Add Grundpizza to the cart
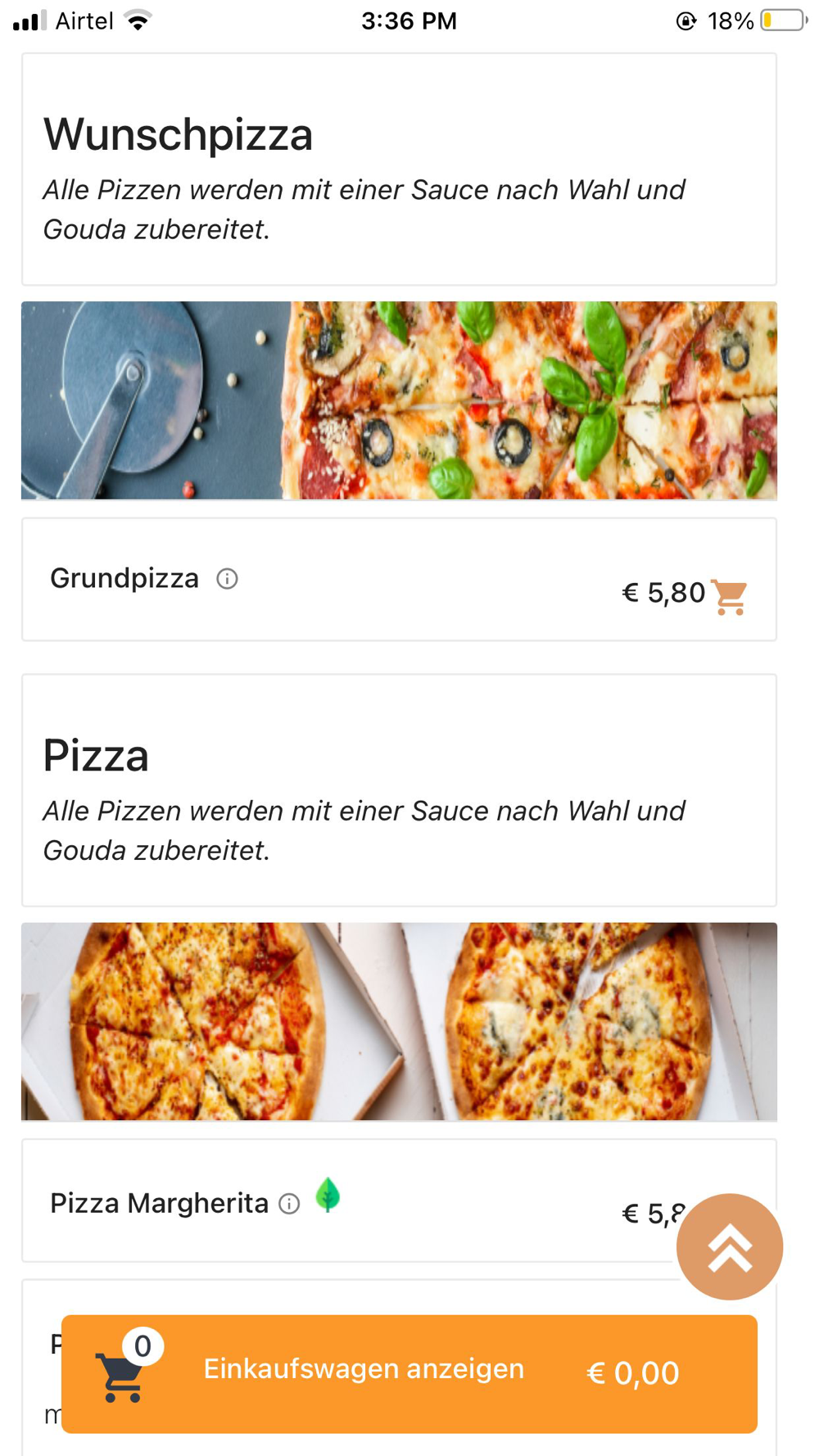The height and width of the screenshot is (1456, 819). click(x=728, y=596)
